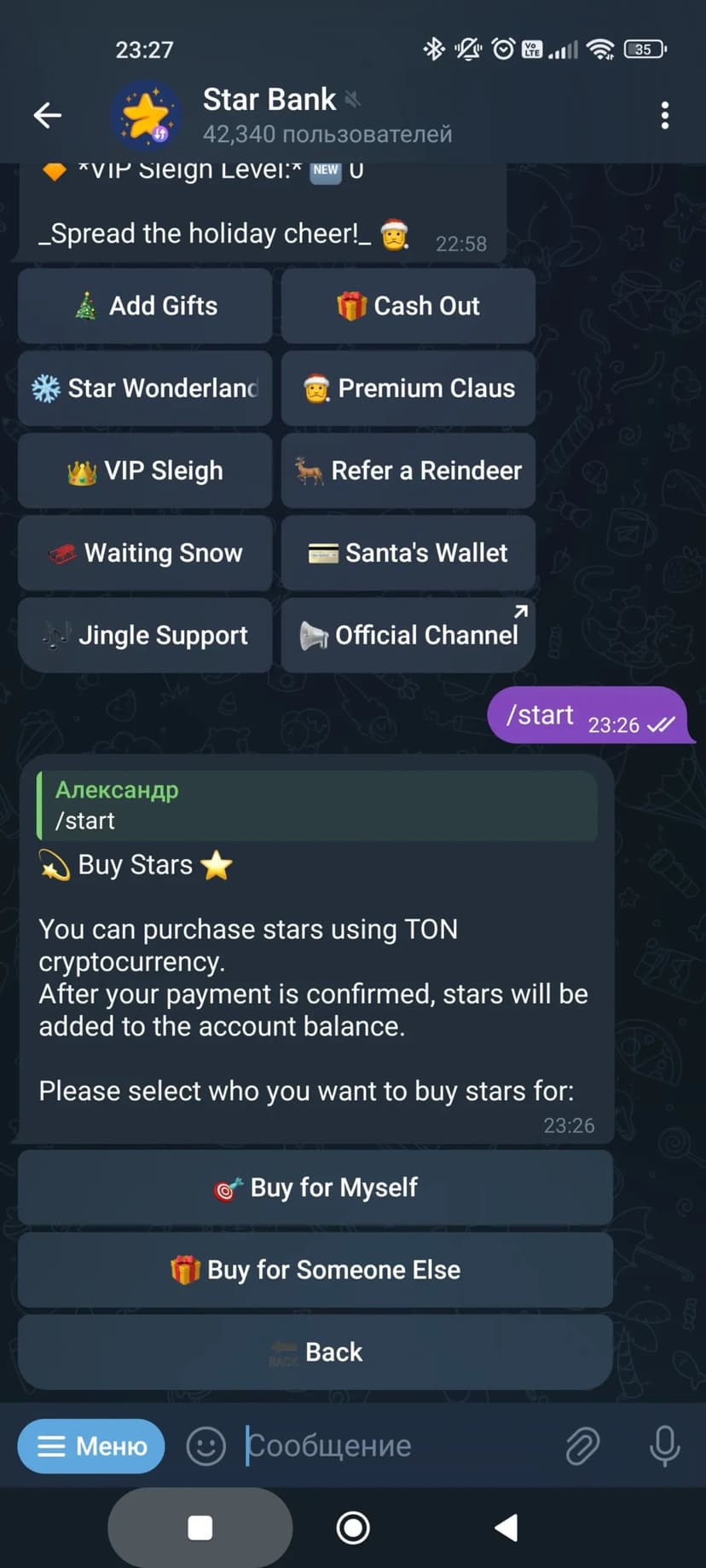Open the emoji picker
This screenshot has width=706, height=1568.
click(x=205, y=1446)
